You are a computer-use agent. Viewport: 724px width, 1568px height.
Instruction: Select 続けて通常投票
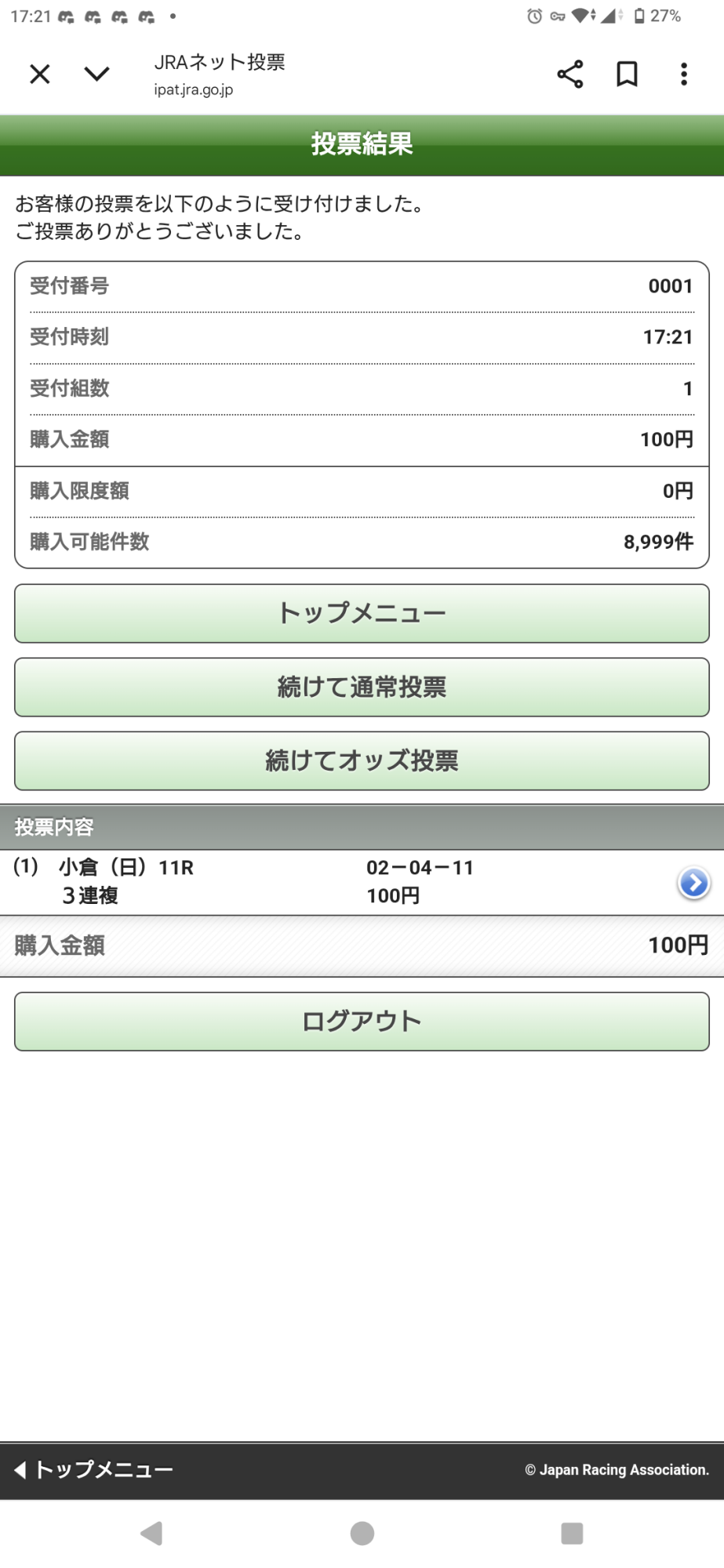[x=362, y=687]
